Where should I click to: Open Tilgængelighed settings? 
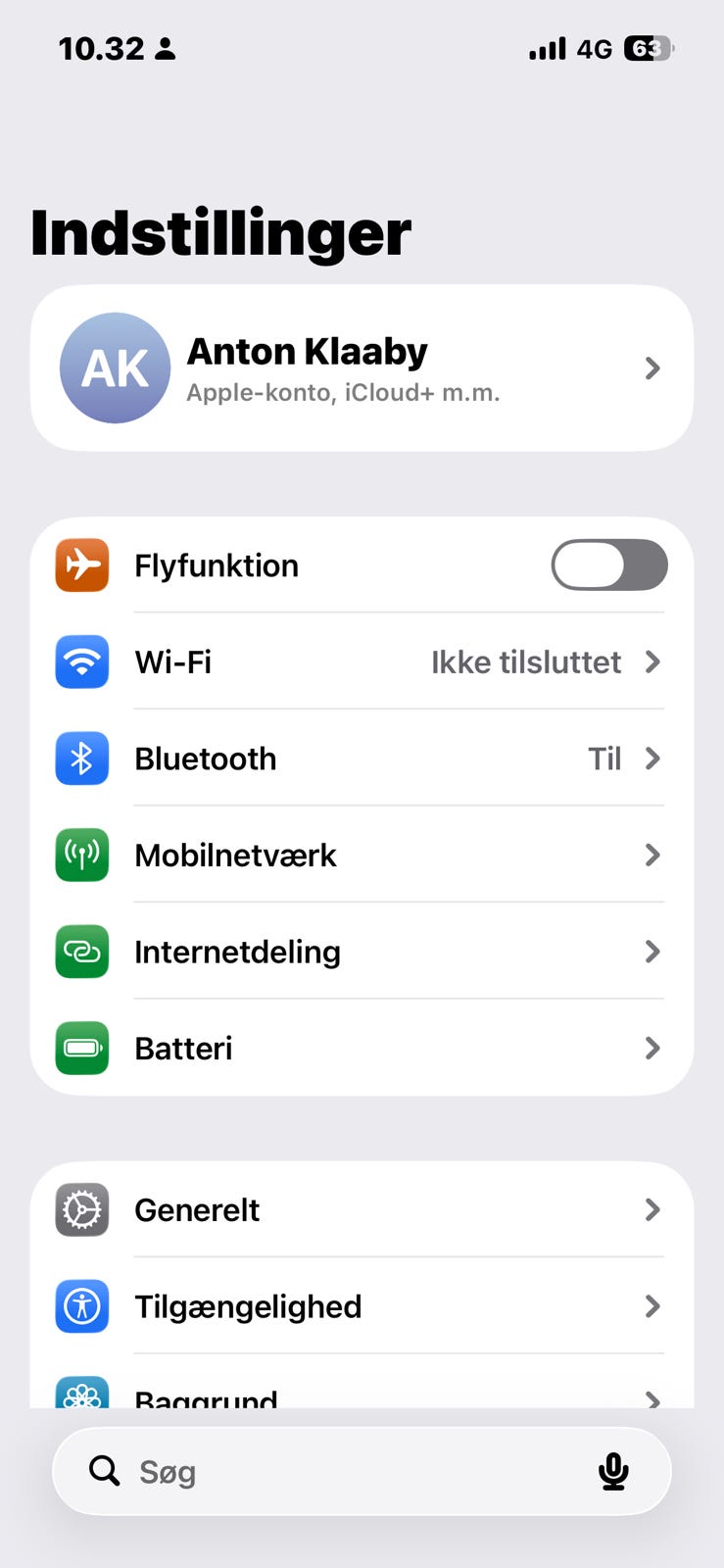(362, 1306)
